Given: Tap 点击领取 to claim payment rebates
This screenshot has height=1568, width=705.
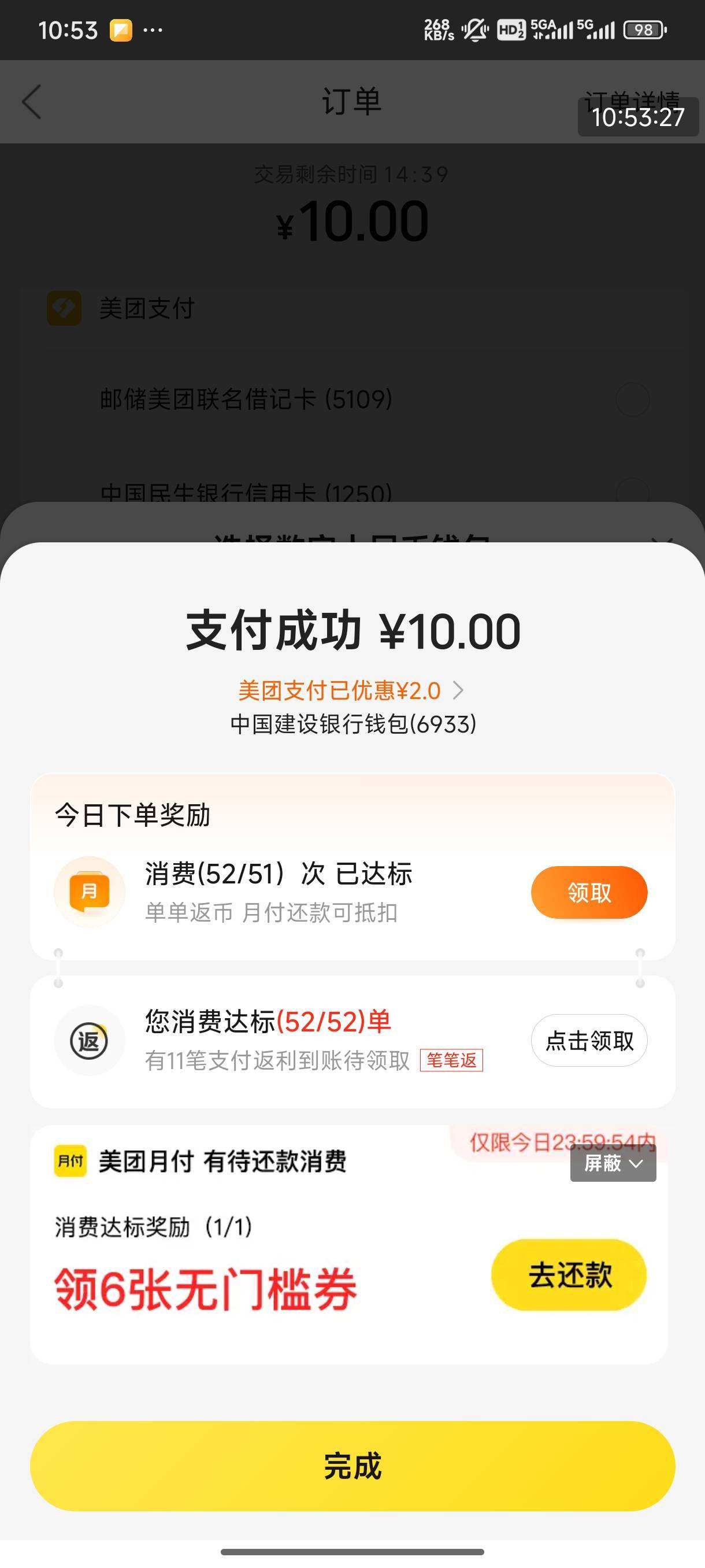Looking at the screenshot, I should [x=589, y=1040].
